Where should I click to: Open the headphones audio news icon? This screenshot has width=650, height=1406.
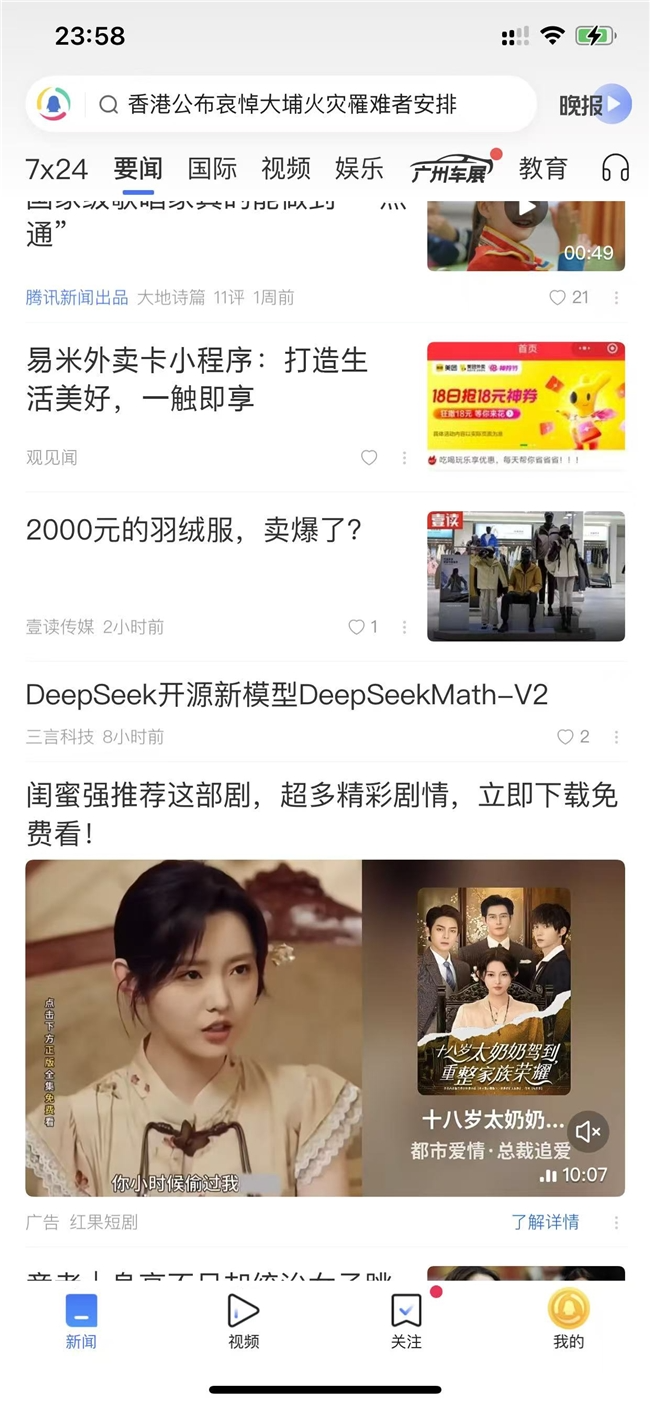pyautogui.click(x=616, y=168)
